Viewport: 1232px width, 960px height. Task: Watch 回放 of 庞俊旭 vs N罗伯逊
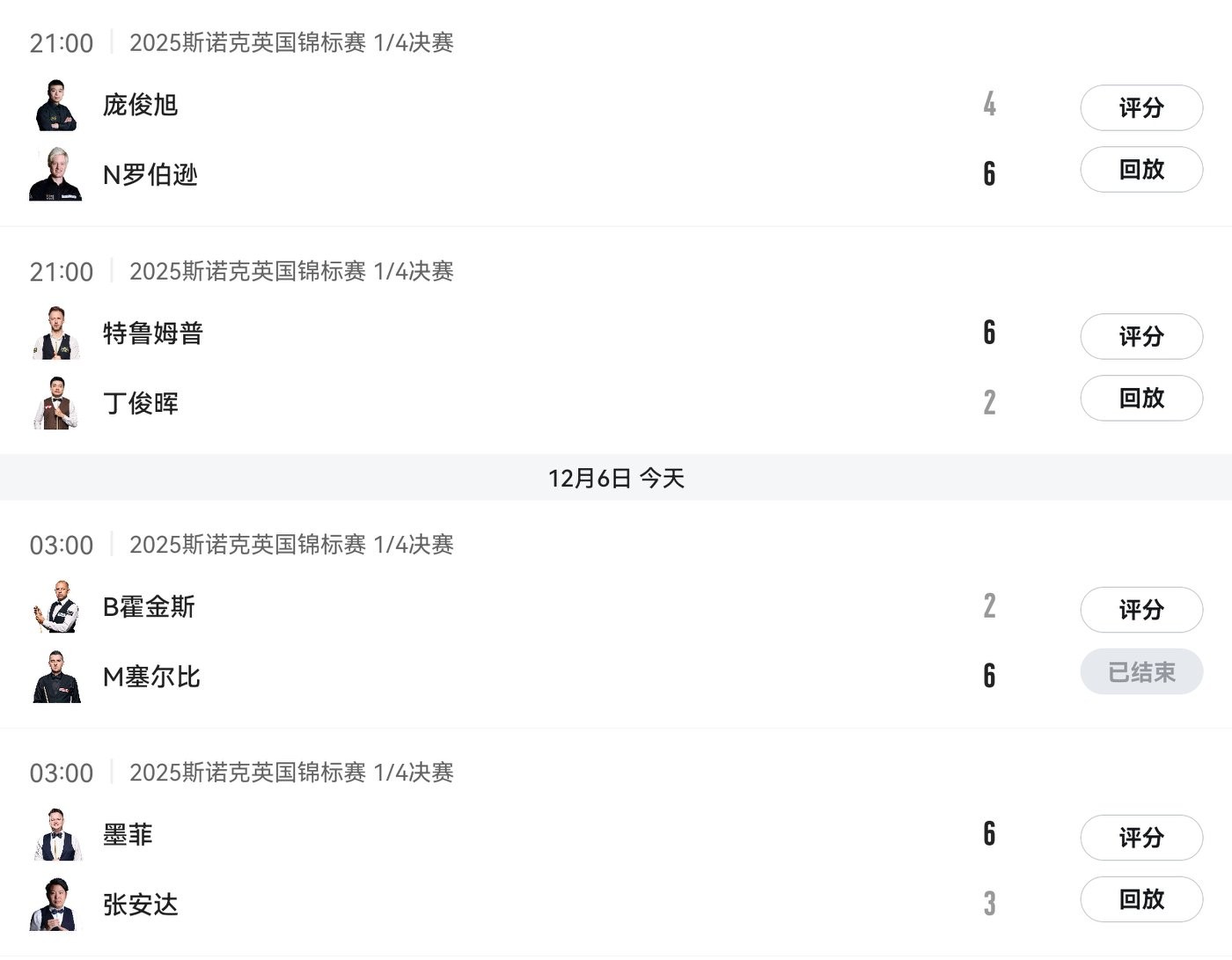(x=1140, y=169)
